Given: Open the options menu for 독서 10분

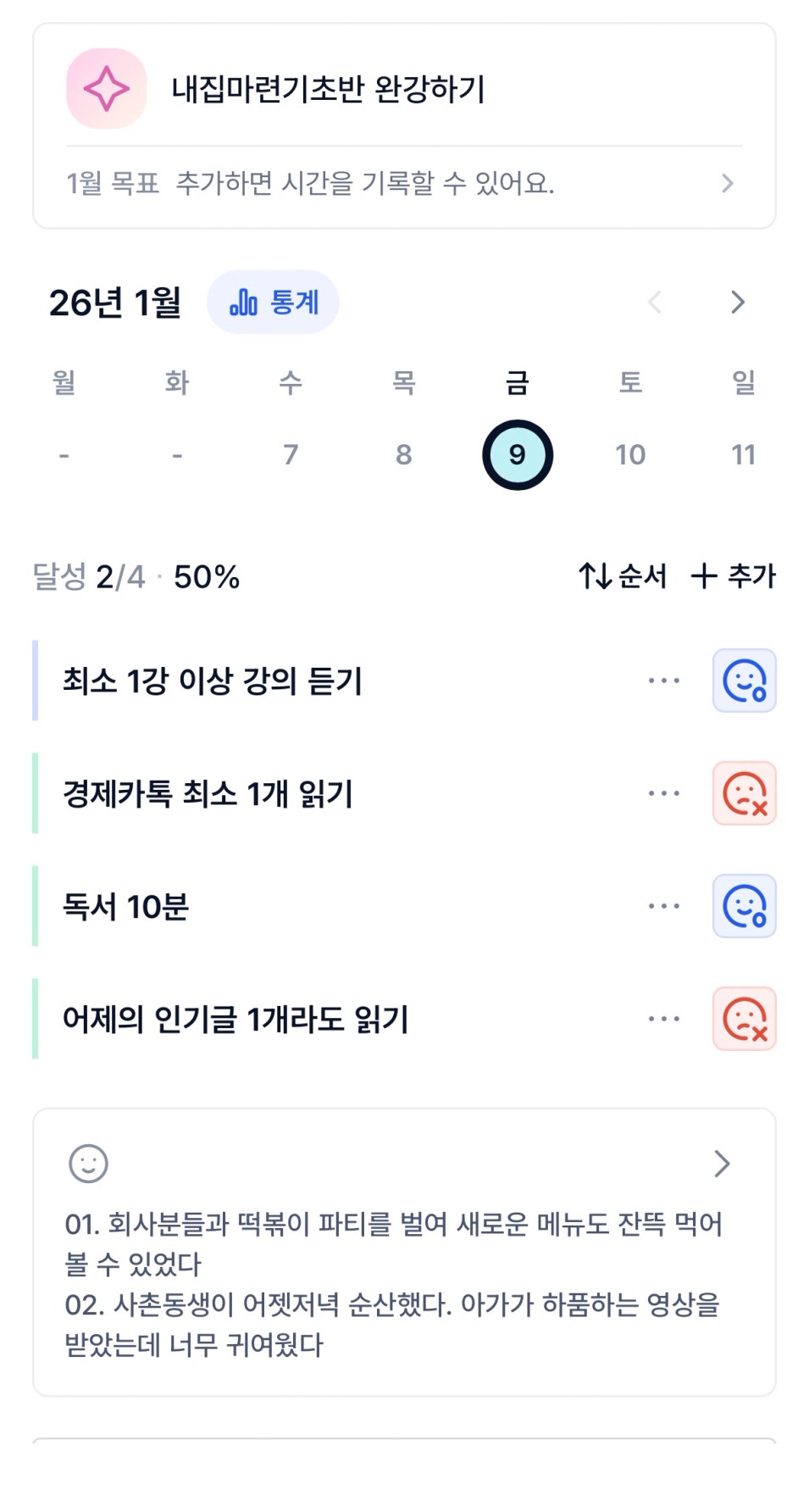Looking at the screenshot, I should [664, 906].
